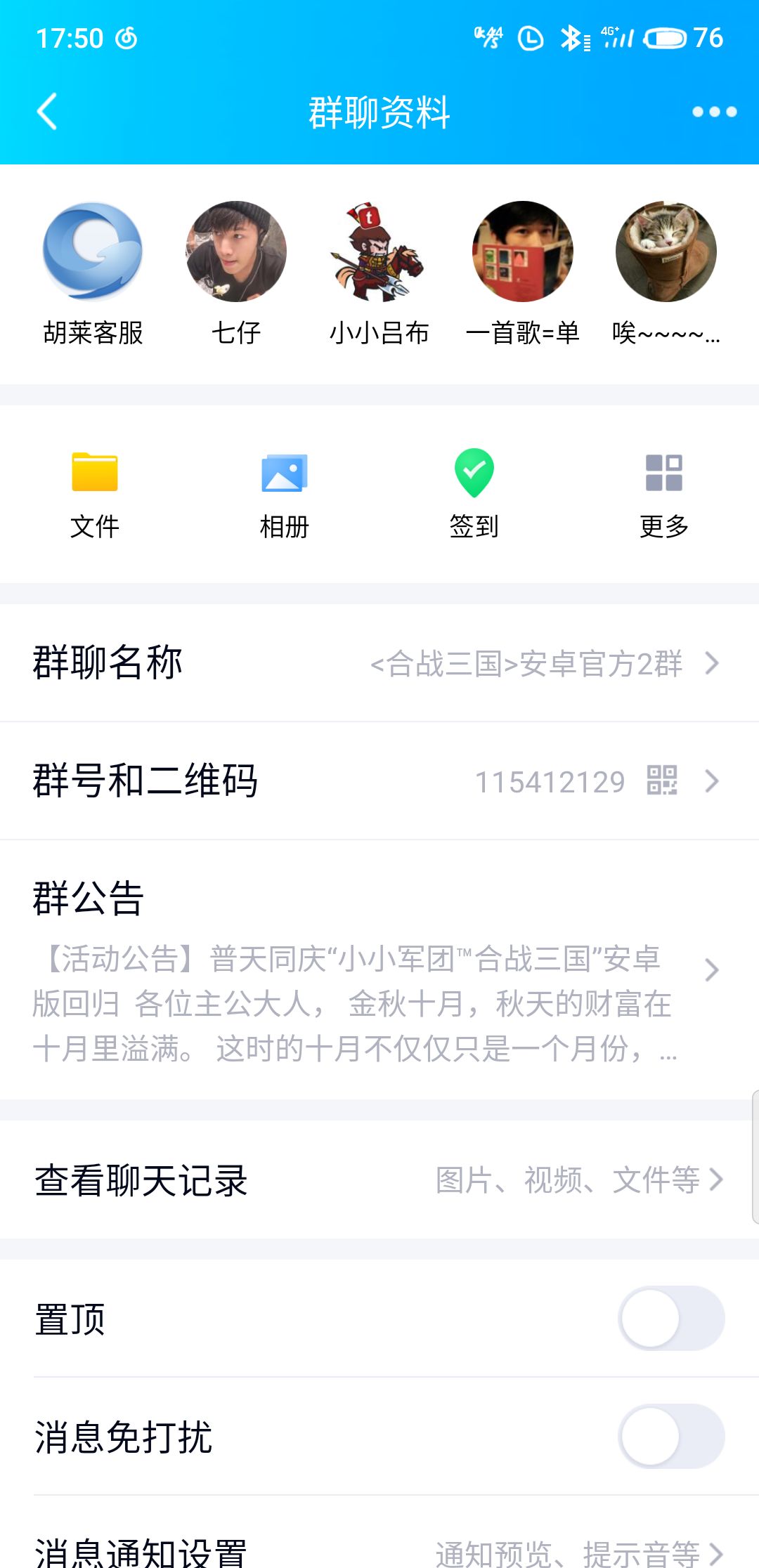The width and height of the screenshot is (759, 1568).
Task: Select 七仔's member avatar
Action: [236, 251]
